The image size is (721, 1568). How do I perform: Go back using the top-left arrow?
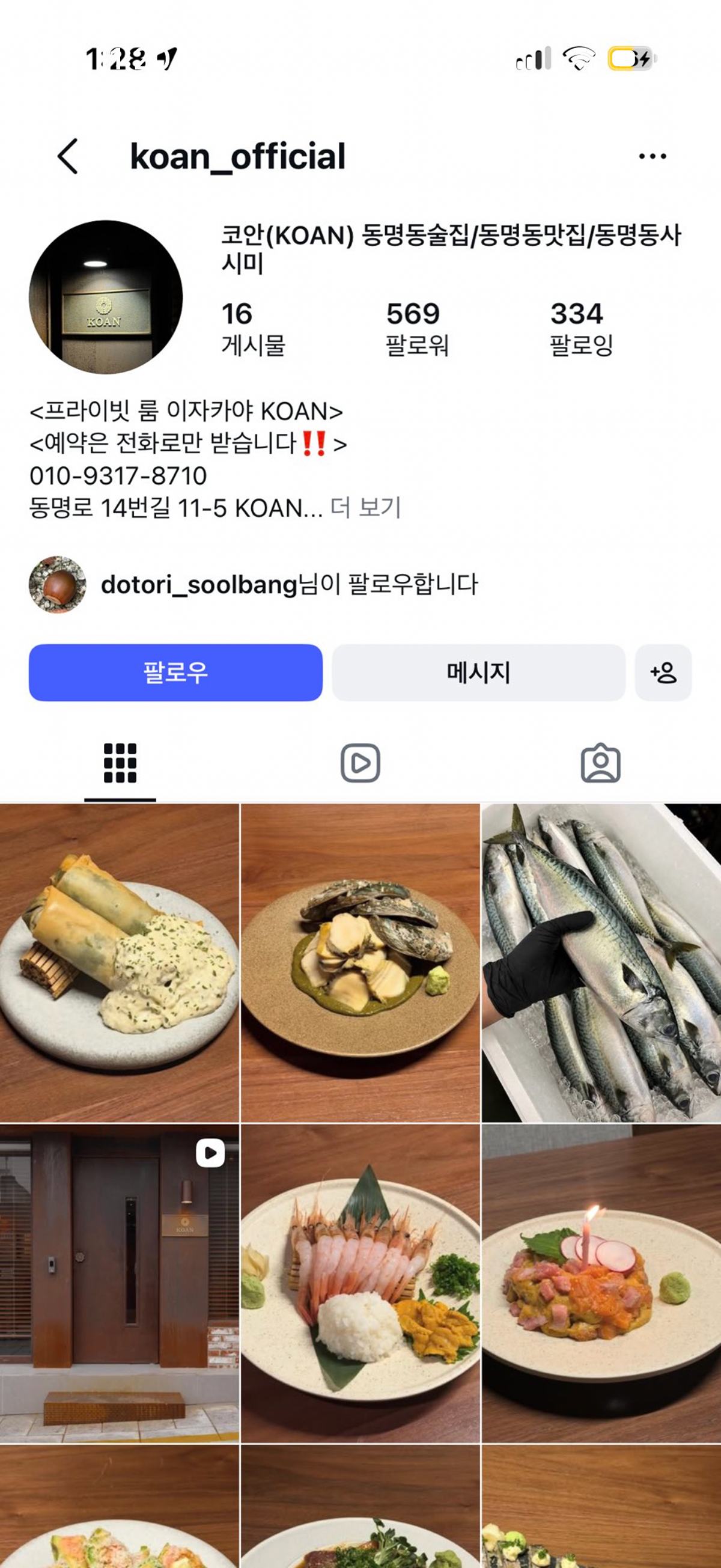tap(67, 156)
